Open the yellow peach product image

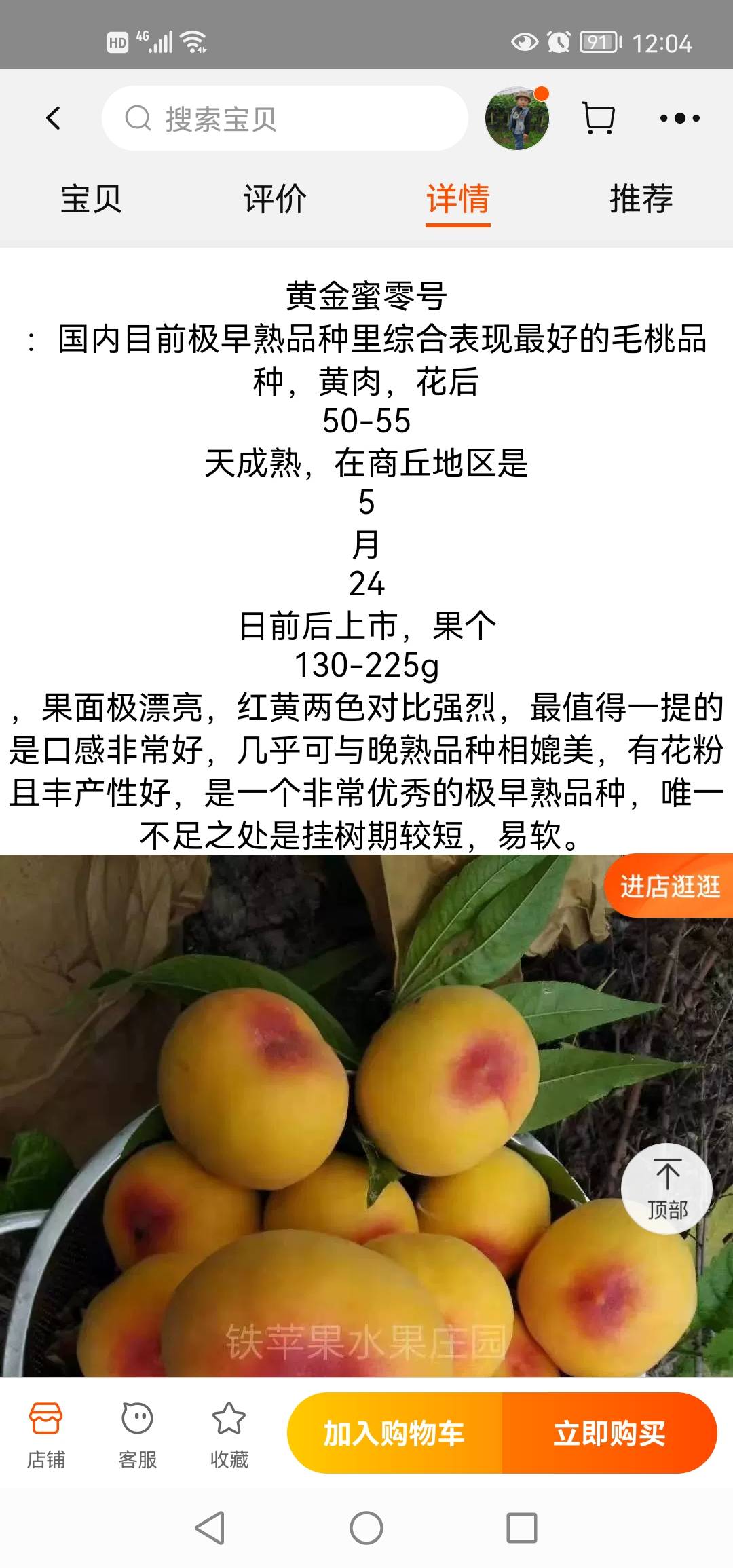click(366, 1115)
